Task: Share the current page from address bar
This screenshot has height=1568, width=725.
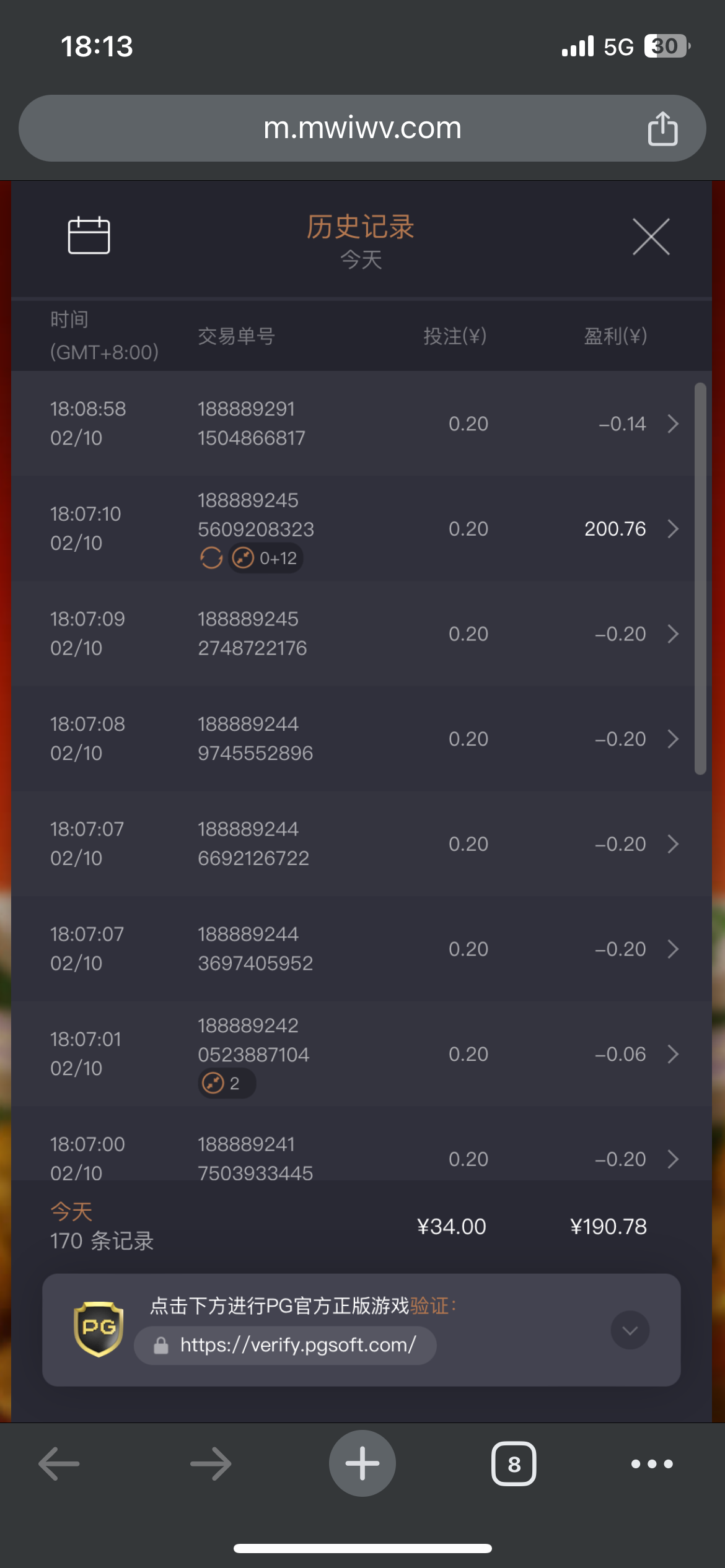Action: click(x=662, y=129)
